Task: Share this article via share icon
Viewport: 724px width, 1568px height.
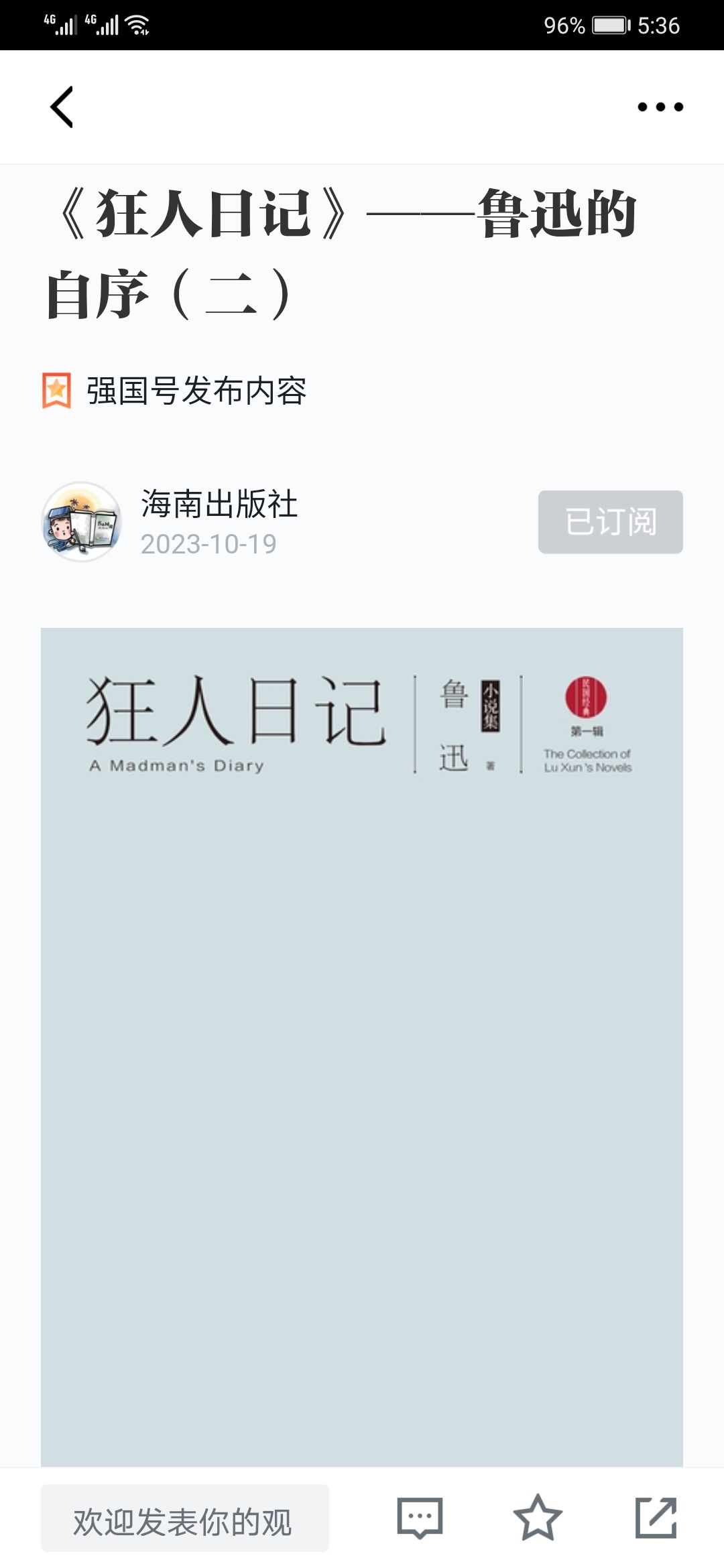Action: tap(656, 1518)
